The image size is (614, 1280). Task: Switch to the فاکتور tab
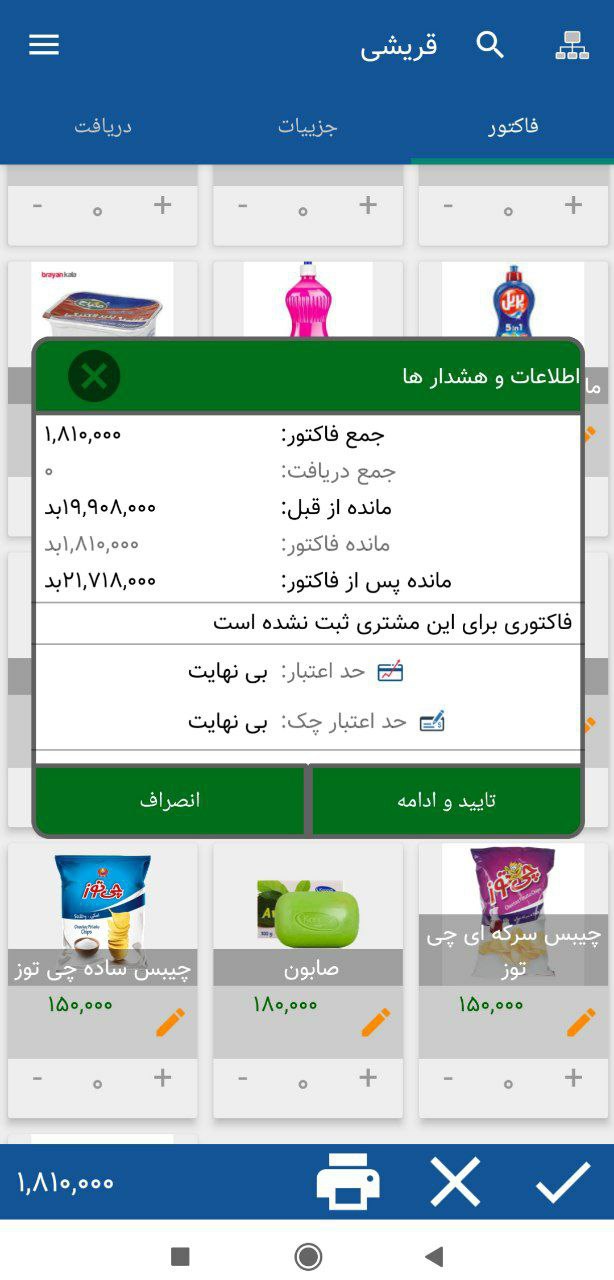point(513,127)
